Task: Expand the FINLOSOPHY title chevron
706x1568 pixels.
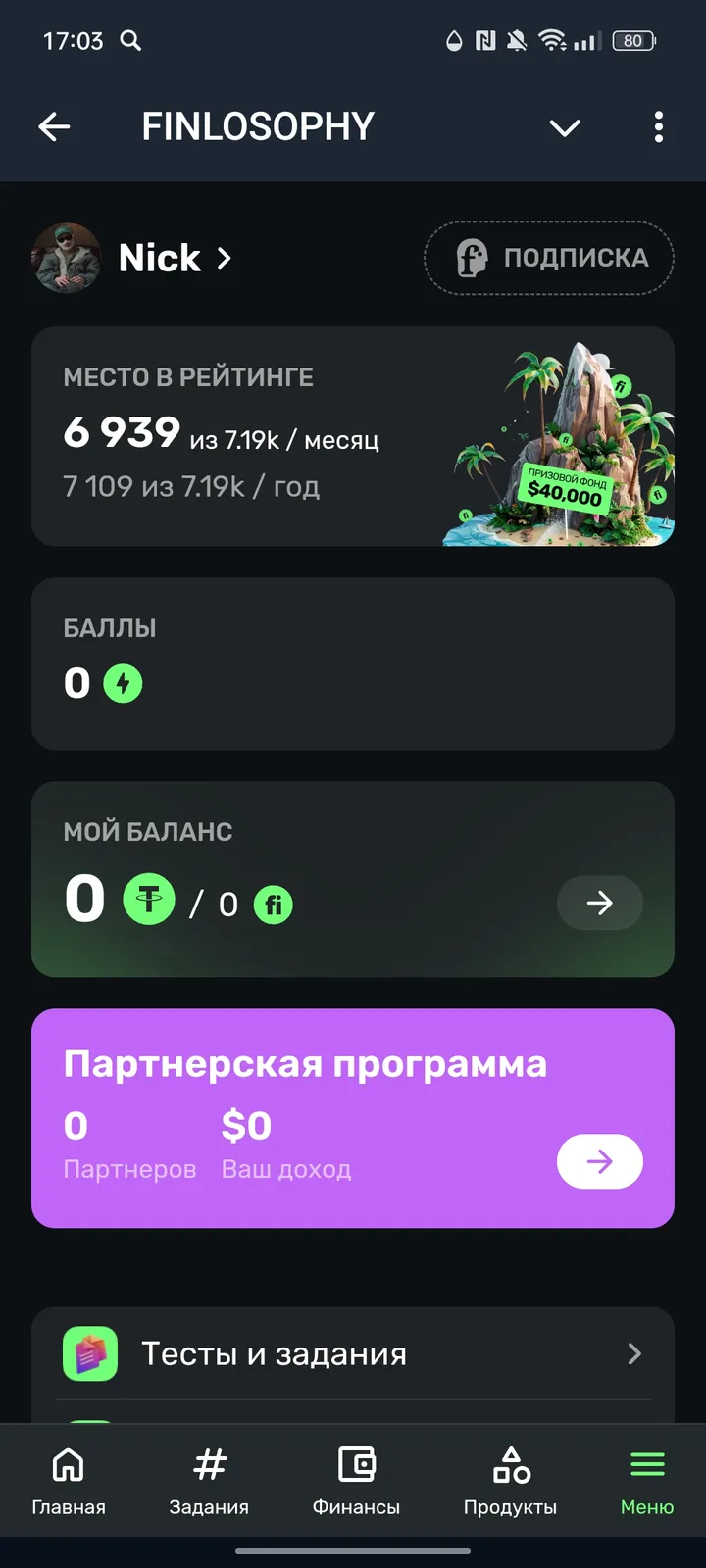Action: (565, 127)
